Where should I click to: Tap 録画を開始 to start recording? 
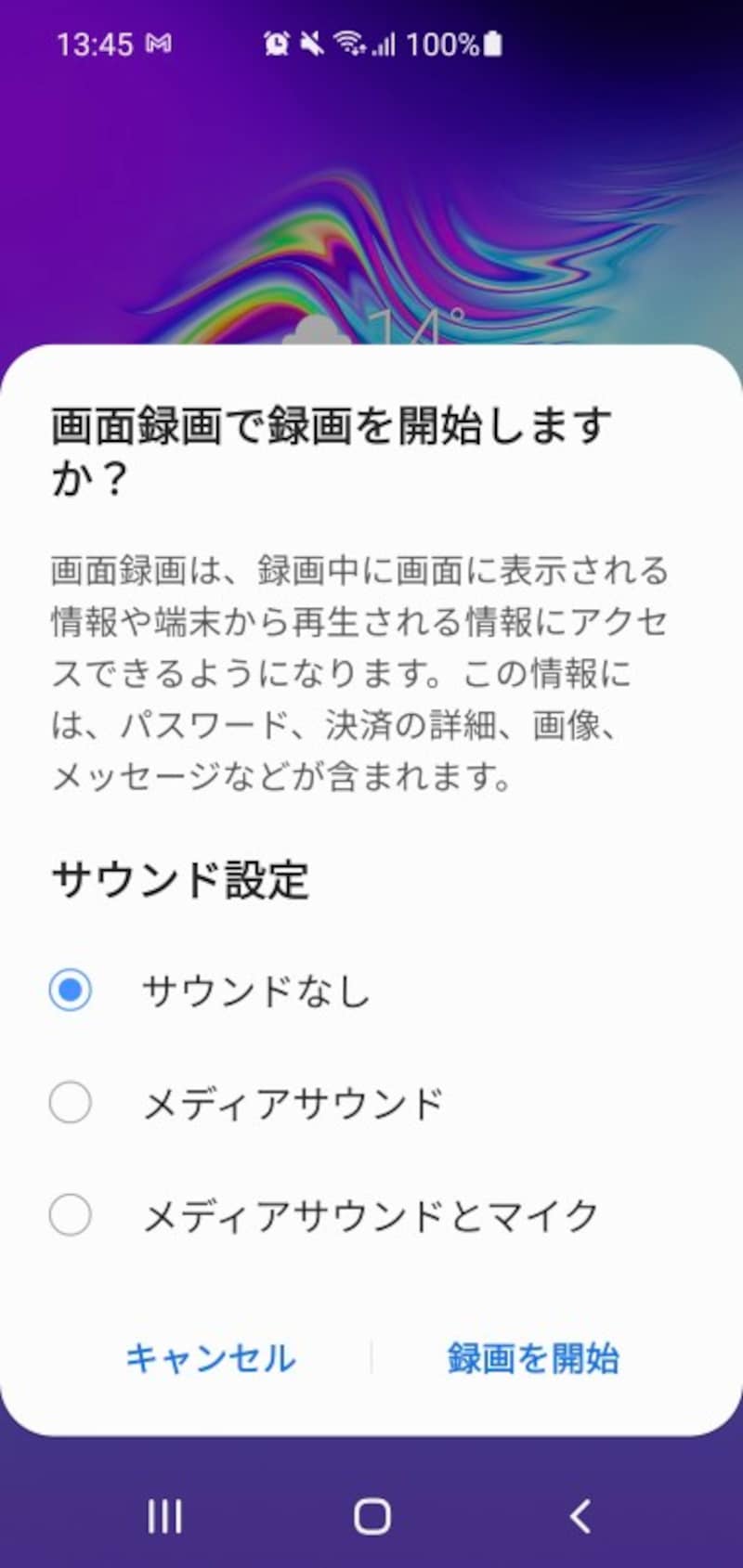coord(533,1358)
